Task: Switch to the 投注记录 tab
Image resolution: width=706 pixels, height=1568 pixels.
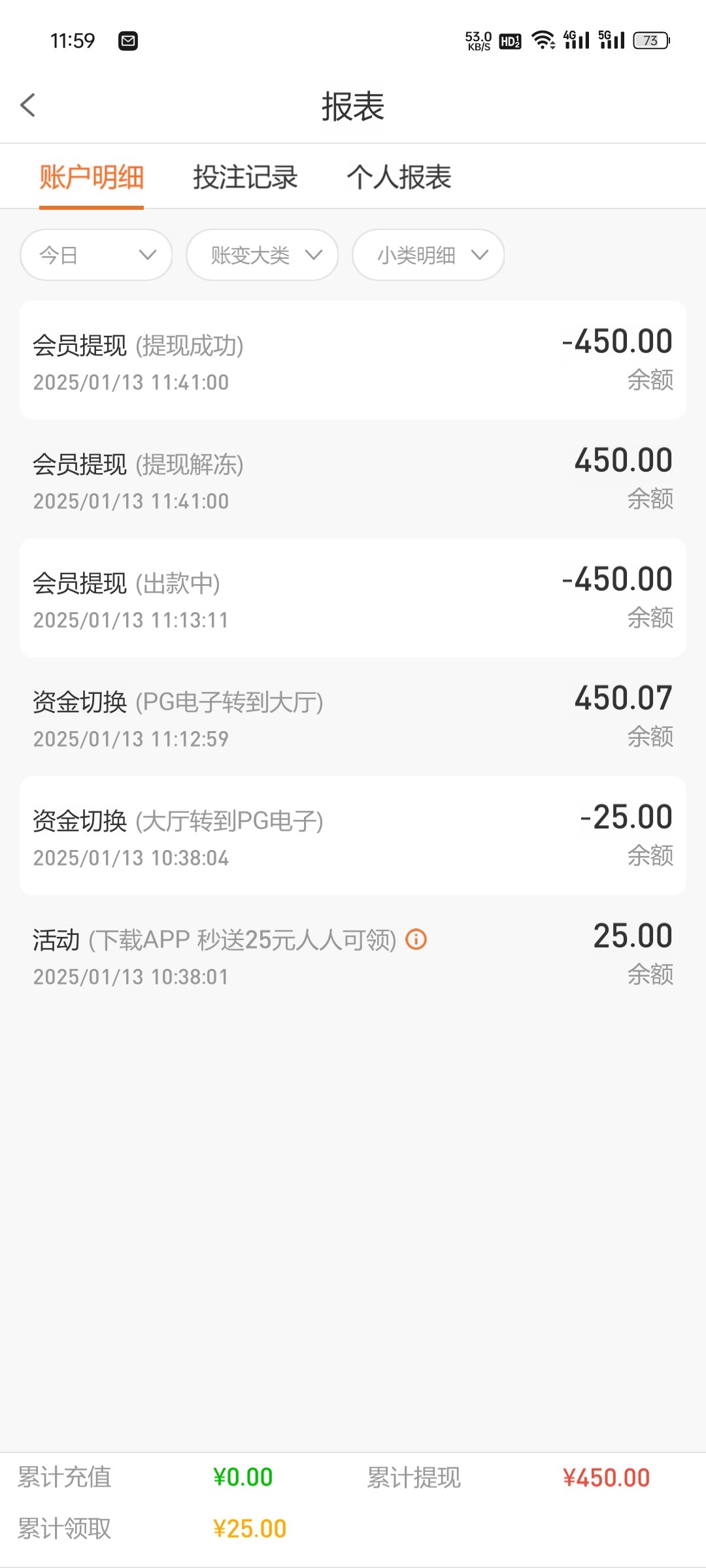Action: (x=245, y=177)
